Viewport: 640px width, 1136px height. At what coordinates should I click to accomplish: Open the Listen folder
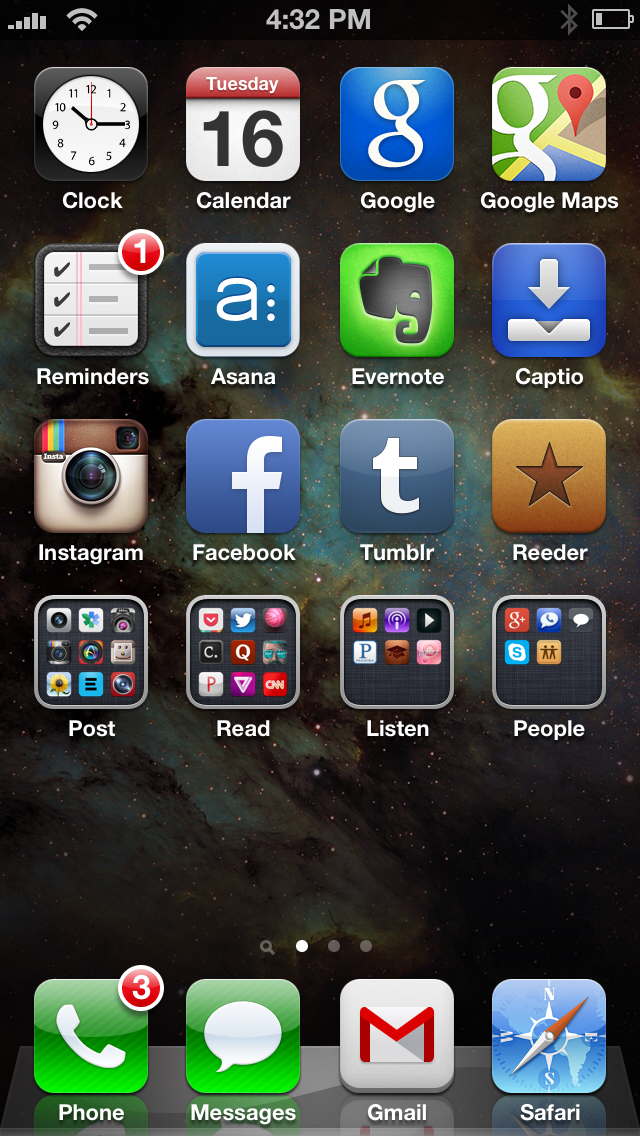point(397,652)
